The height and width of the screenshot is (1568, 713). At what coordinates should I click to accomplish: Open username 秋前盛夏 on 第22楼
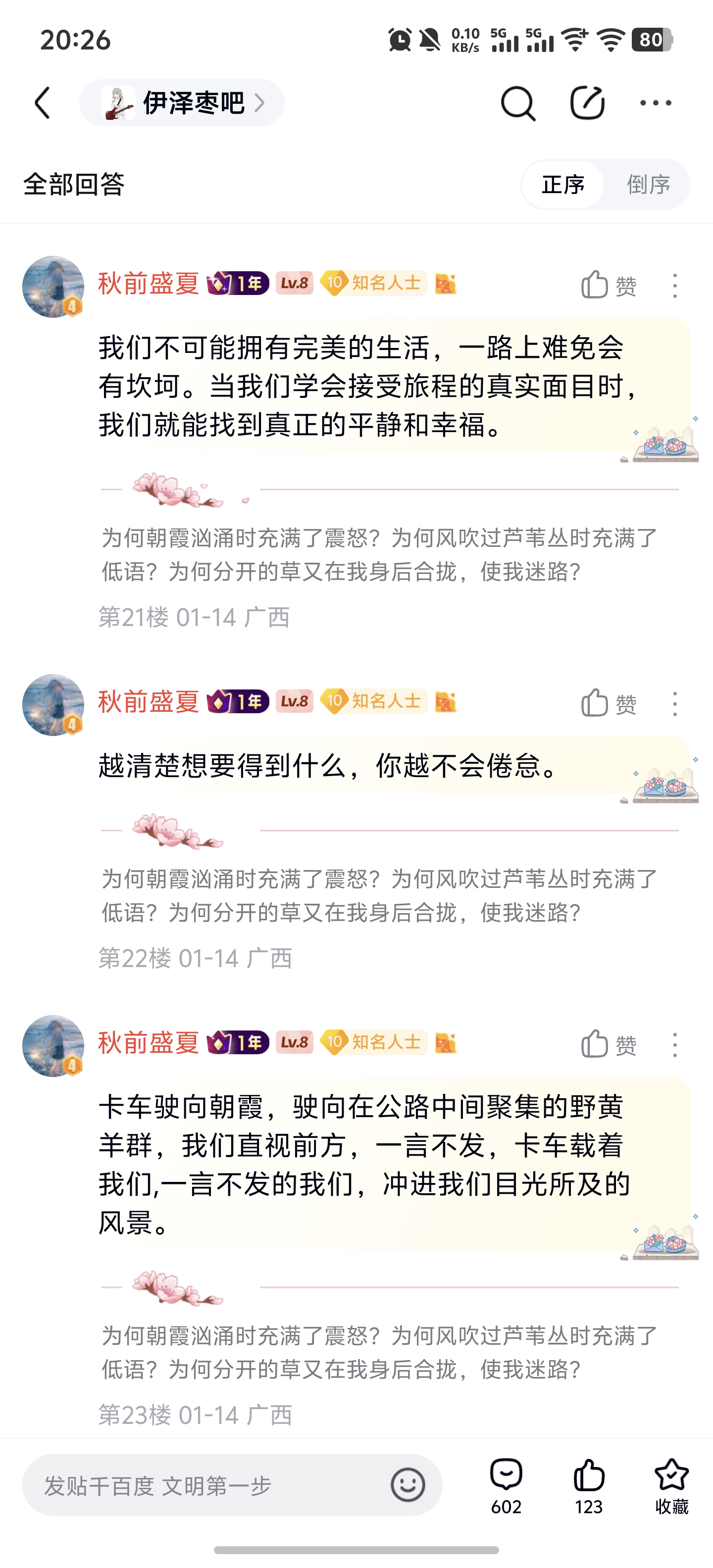(149, 701)
